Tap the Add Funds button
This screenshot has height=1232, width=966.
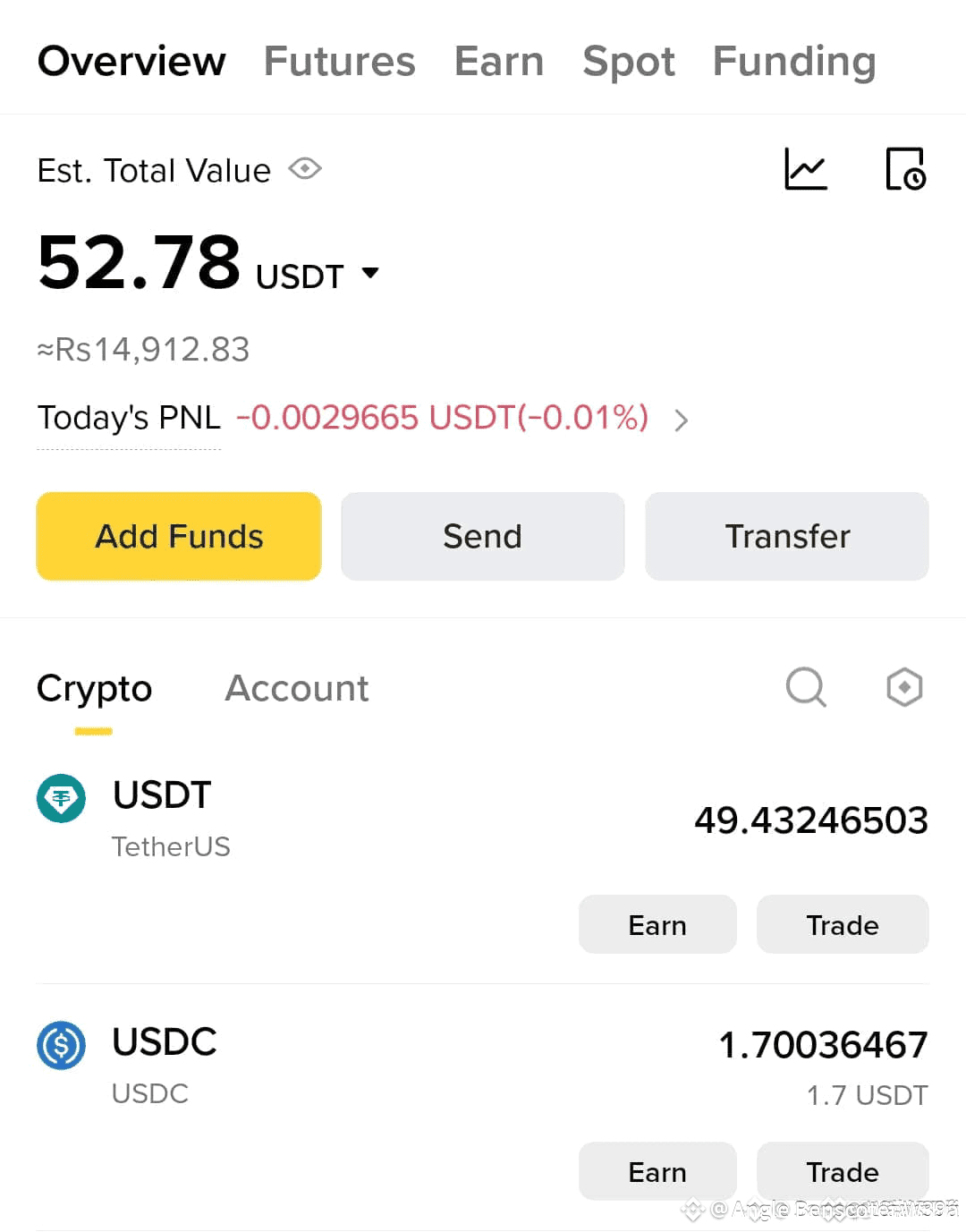click(x=179, y=536)
